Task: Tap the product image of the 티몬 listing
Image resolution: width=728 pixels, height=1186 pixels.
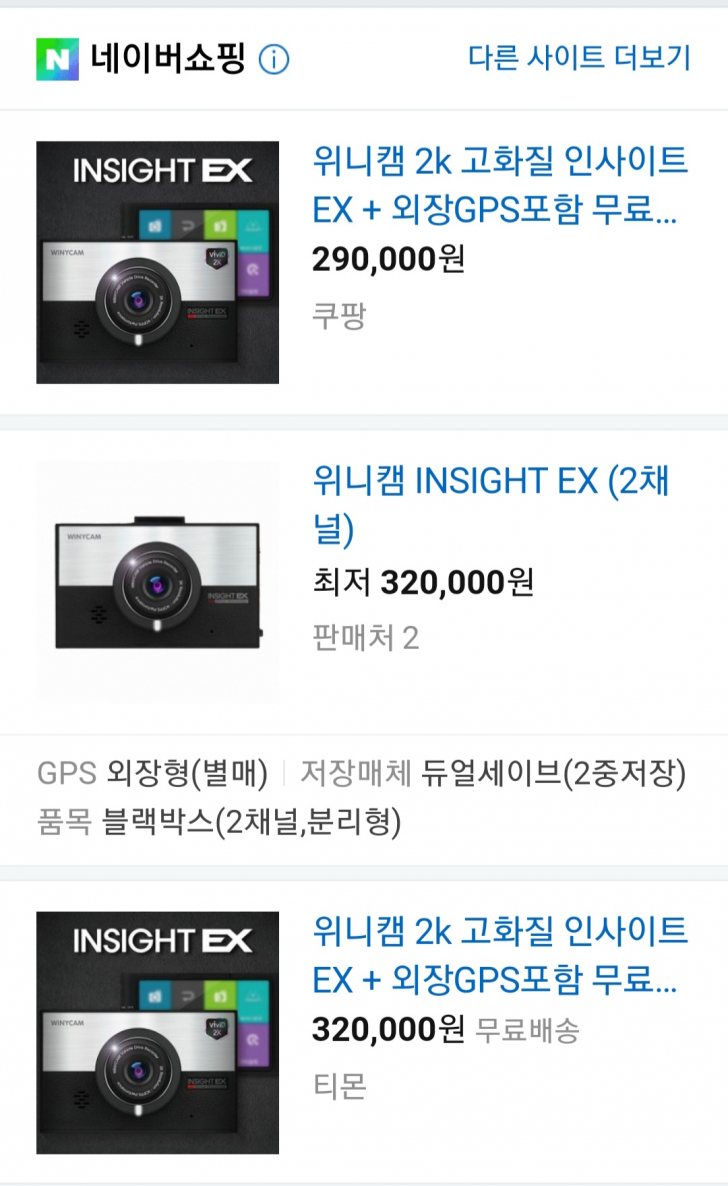Action: tap(157, 1032)
